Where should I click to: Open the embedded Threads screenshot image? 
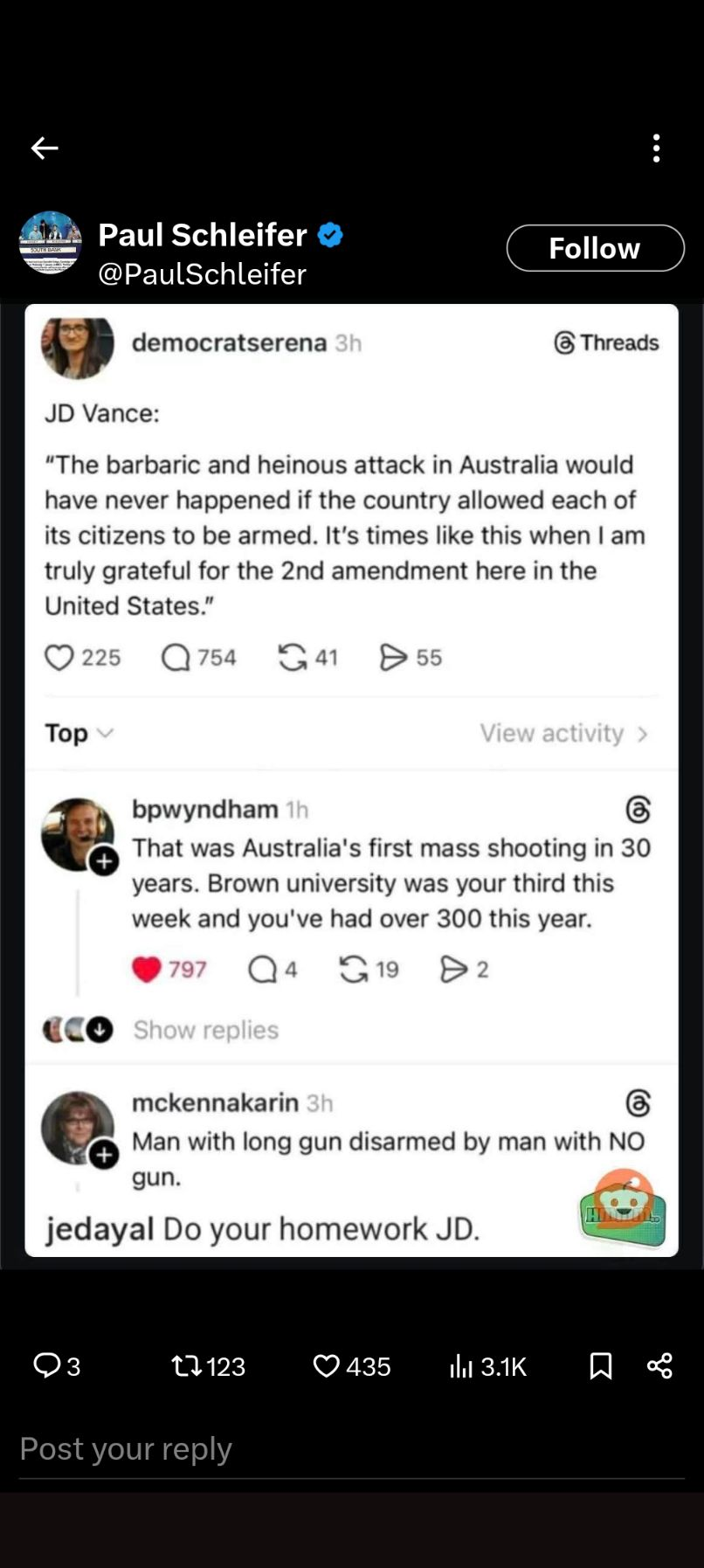(x=351, y=780)
